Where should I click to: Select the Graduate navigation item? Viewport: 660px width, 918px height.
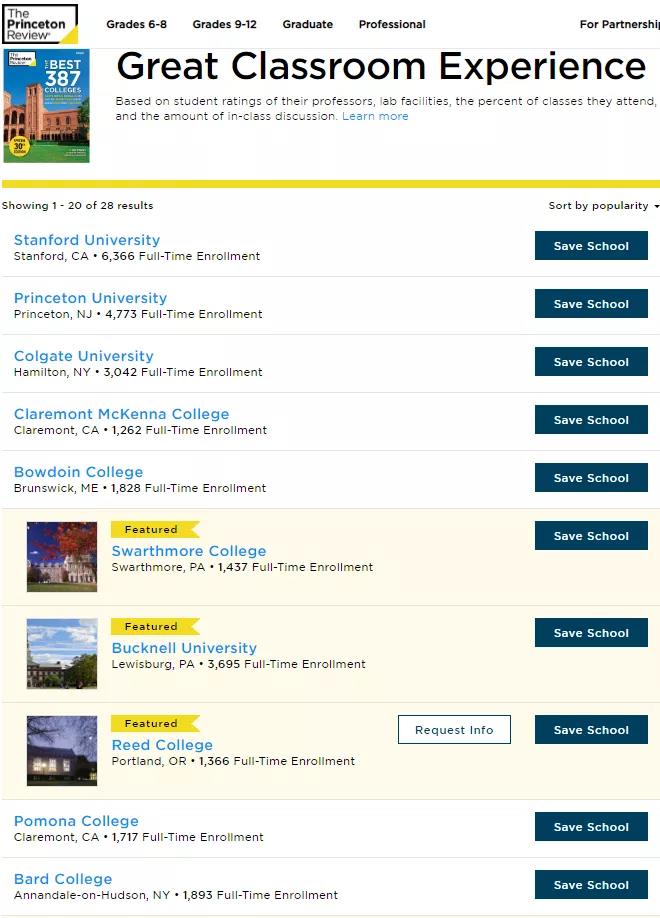pos(308,24)
